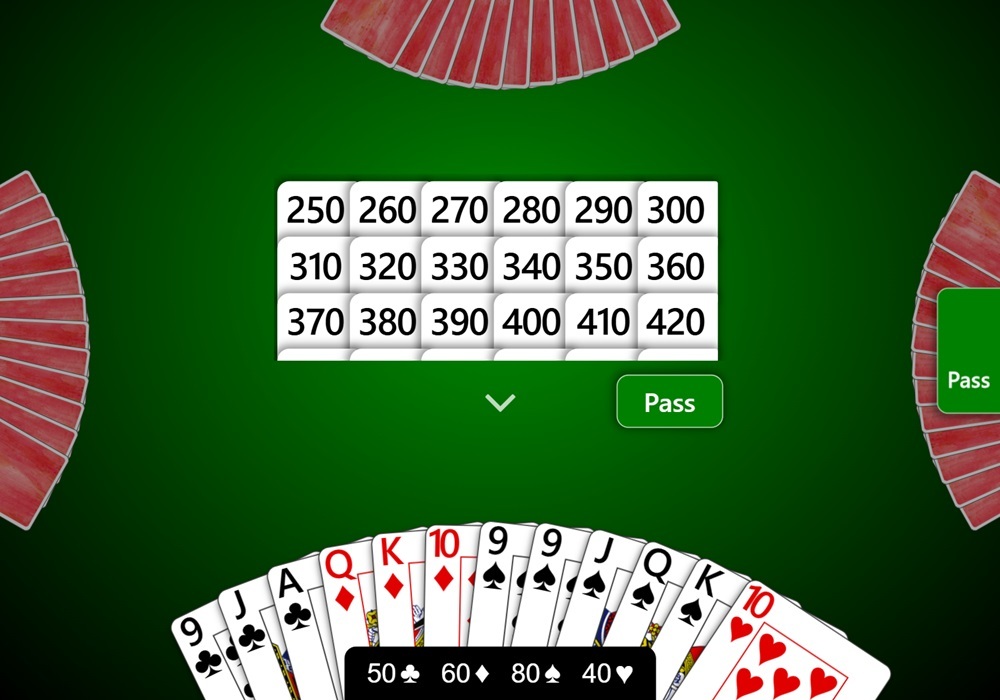The width and height of the screenshot is (1000, 700).
Task: Expand more bid amounts with the down chevron
Action: [500, 402]
